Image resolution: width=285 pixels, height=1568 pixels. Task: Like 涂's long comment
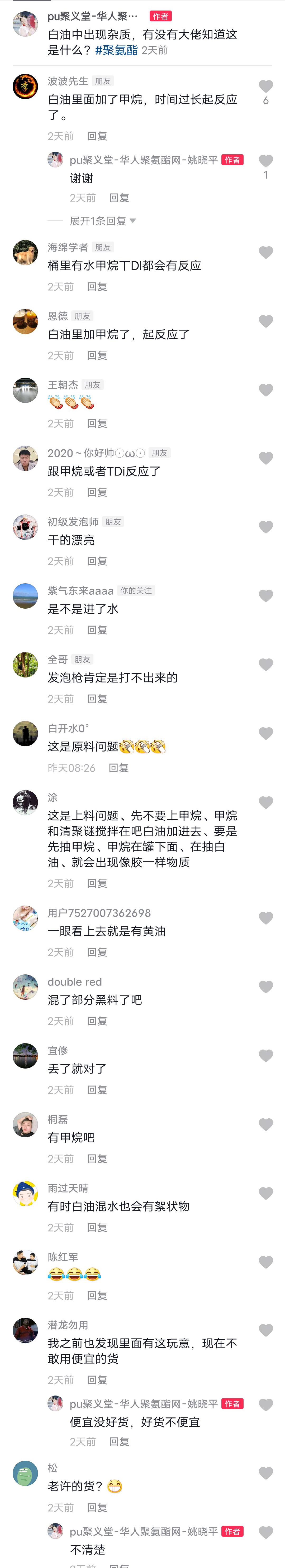pos(265,802)
